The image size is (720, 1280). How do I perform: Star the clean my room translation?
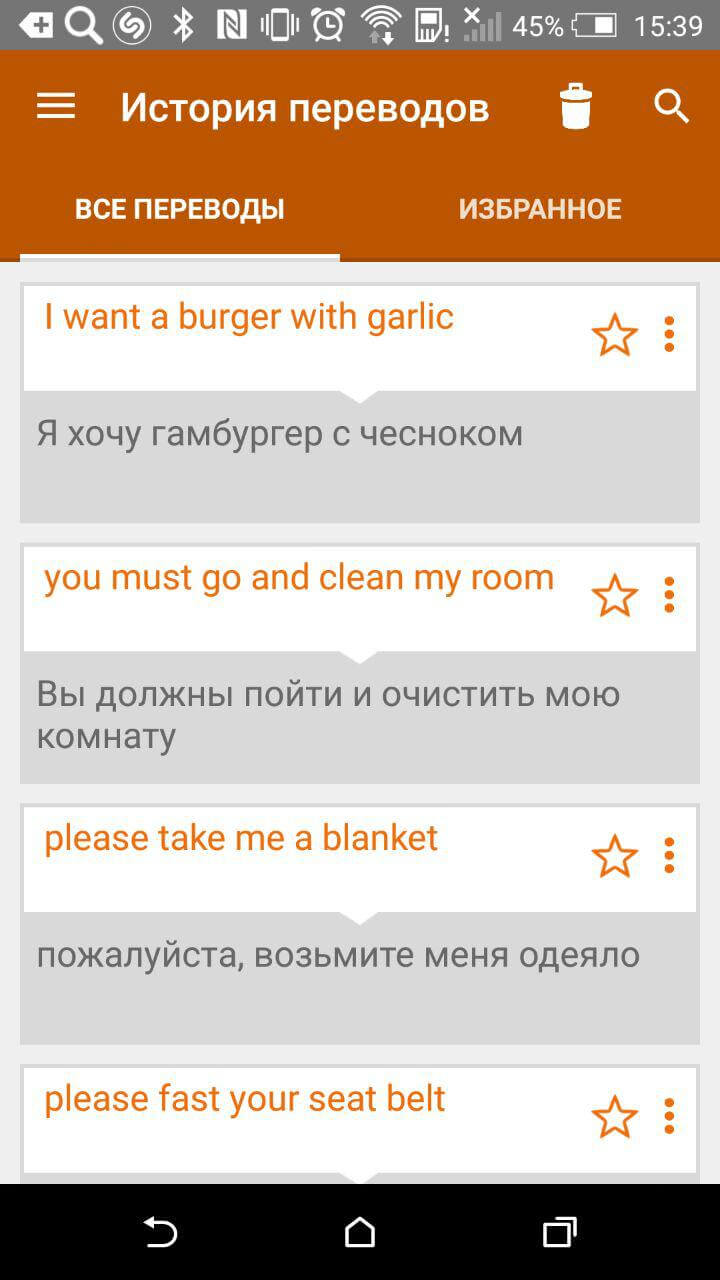tap(614, 595)
